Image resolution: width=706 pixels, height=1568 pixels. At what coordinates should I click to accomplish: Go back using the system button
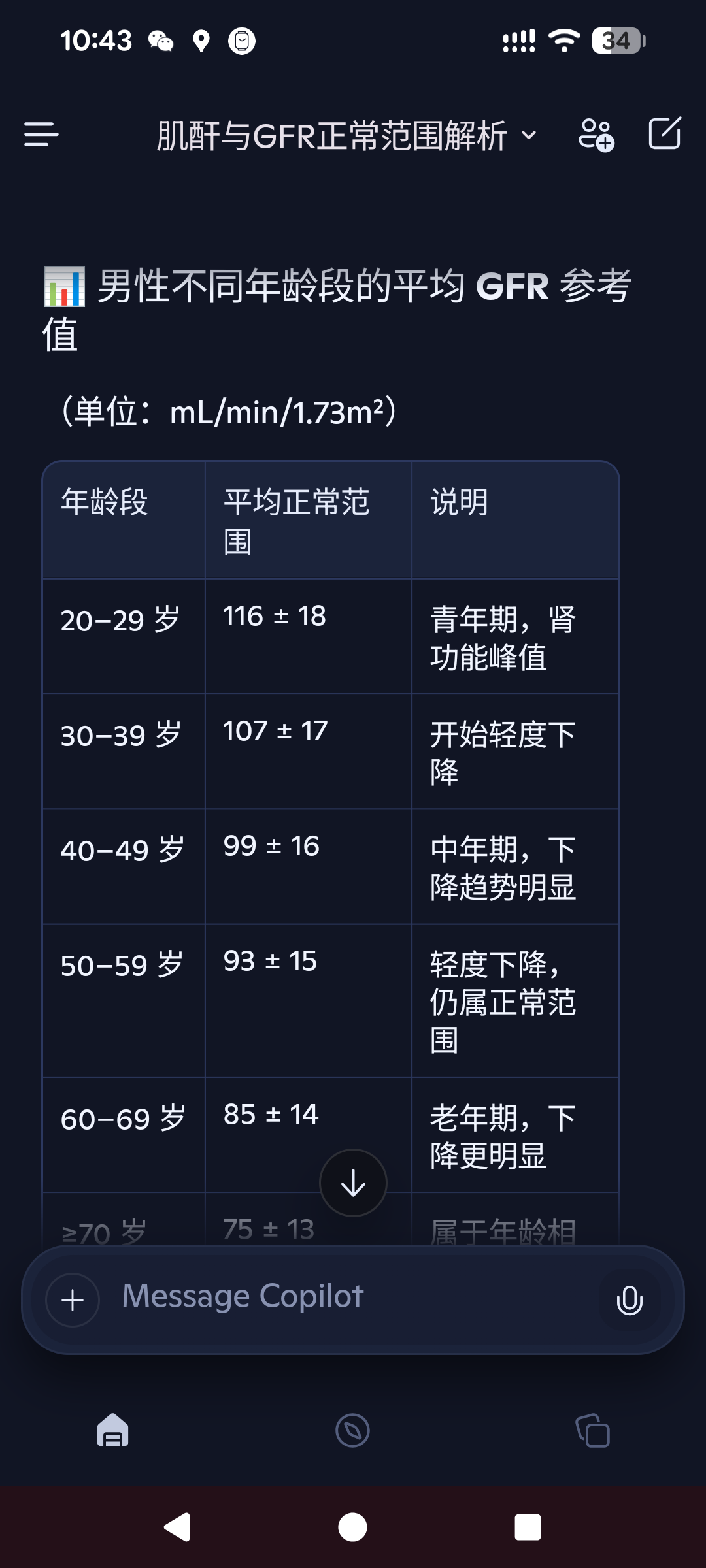coord(177,1527)
